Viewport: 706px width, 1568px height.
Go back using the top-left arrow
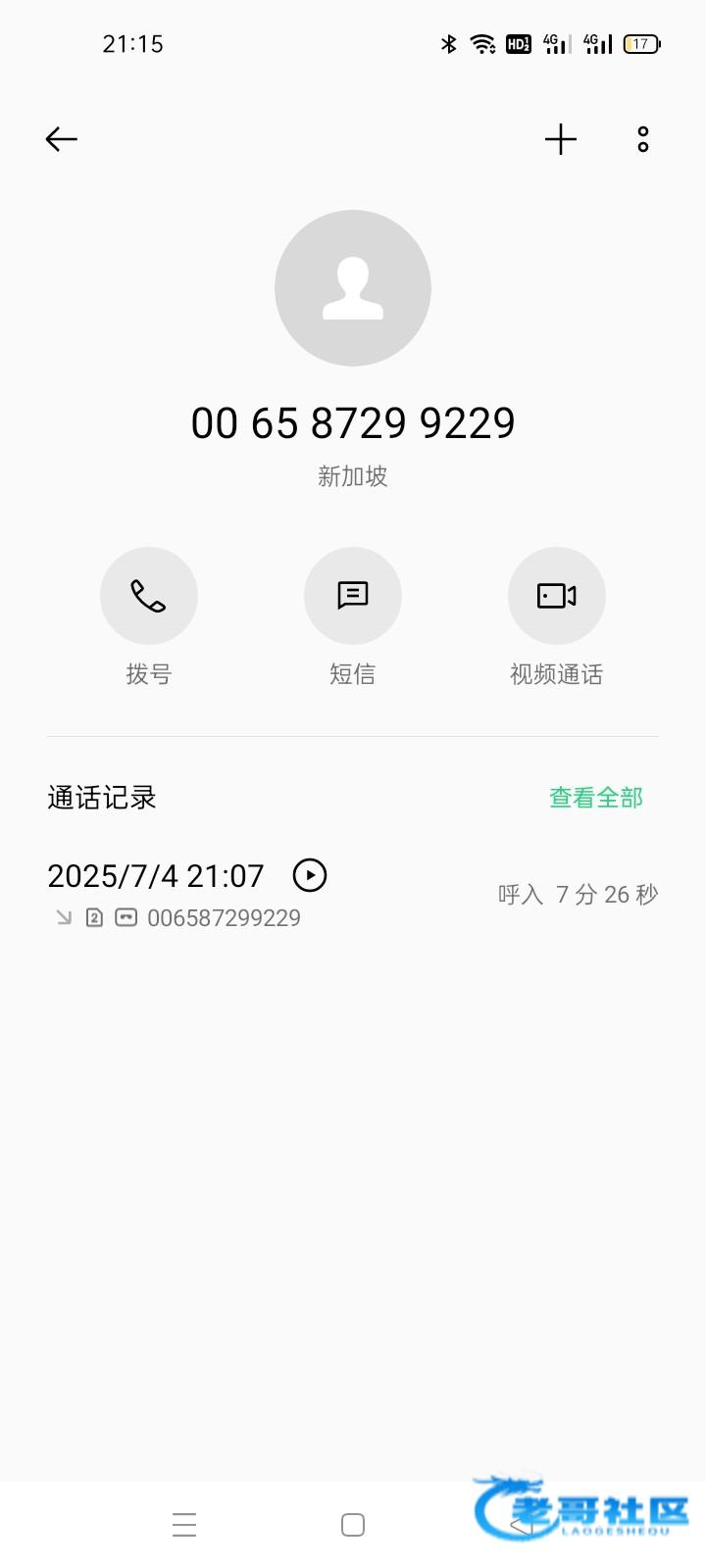coord(61,139)
